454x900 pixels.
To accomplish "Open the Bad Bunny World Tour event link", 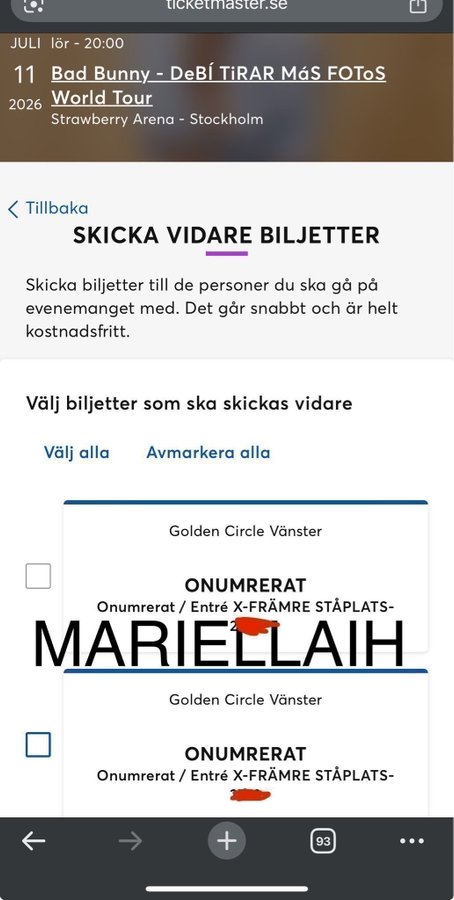I will click(219, 86).
